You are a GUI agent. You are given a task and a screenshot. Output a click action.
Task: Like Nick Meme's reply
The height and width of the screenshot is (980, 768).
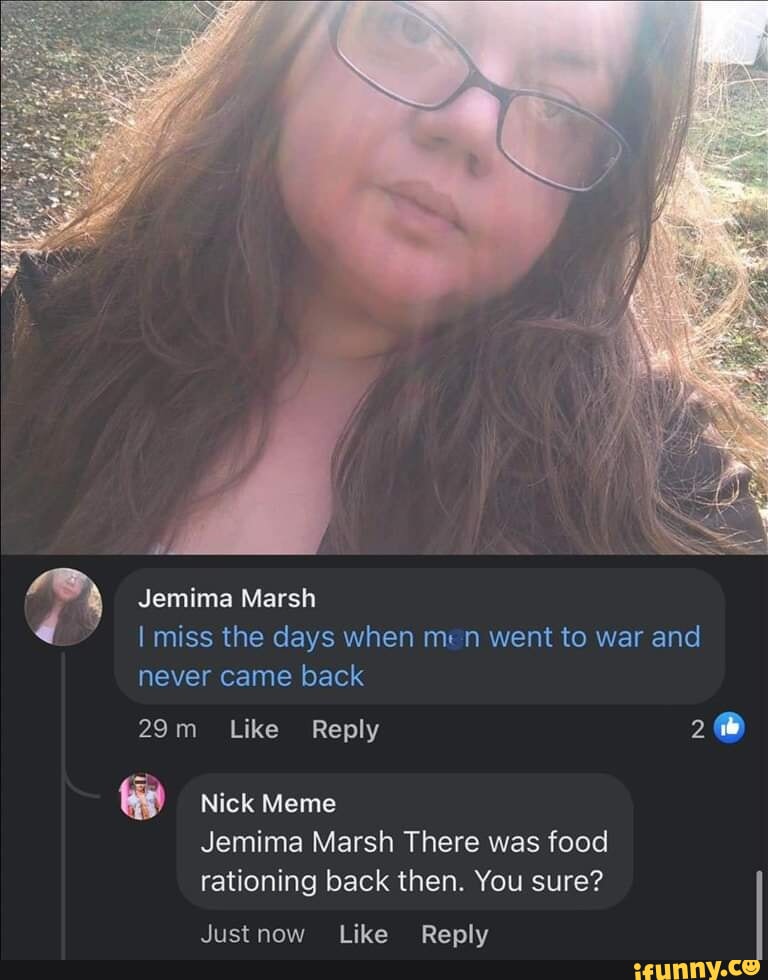(363, 934)
